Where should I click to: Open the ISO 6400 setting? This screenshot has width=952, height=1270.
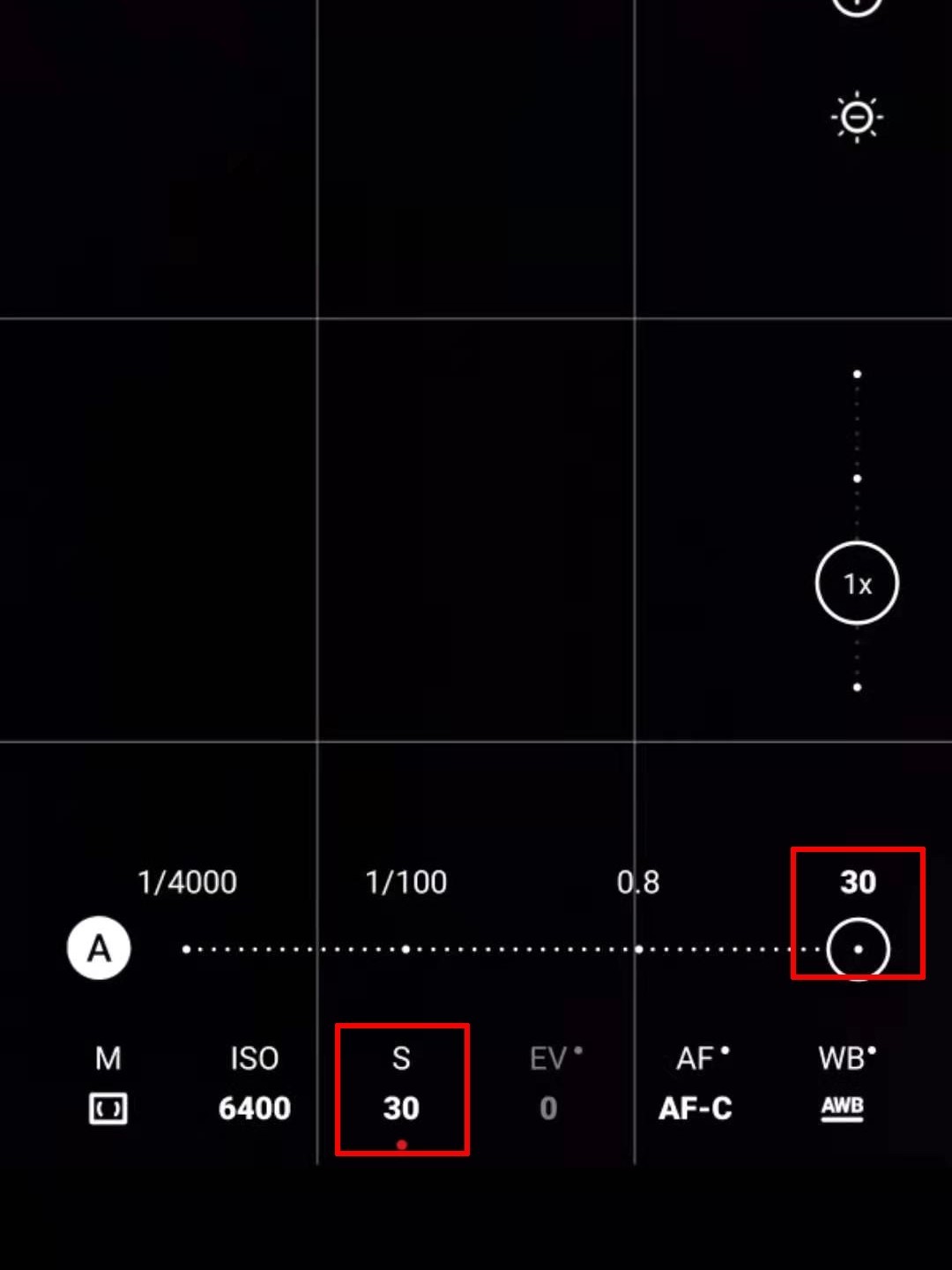[254, 1085]
